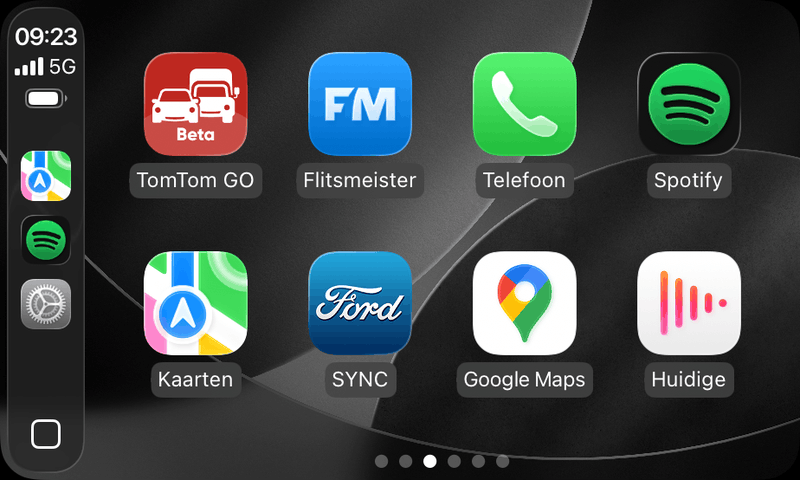The height and width of the screenshot is (480, 800).
Task: Launch the Flitsmeister app
Action: point(360,104)
